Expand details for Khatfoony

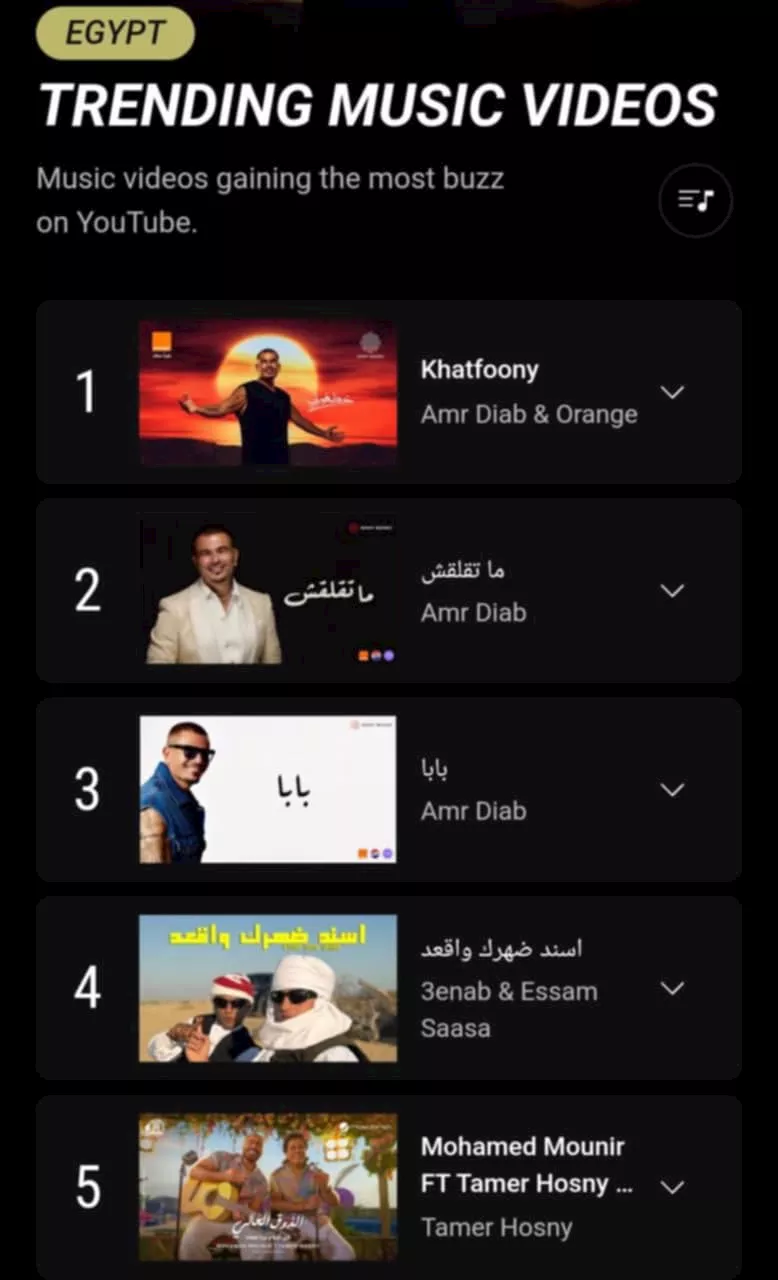672,393
